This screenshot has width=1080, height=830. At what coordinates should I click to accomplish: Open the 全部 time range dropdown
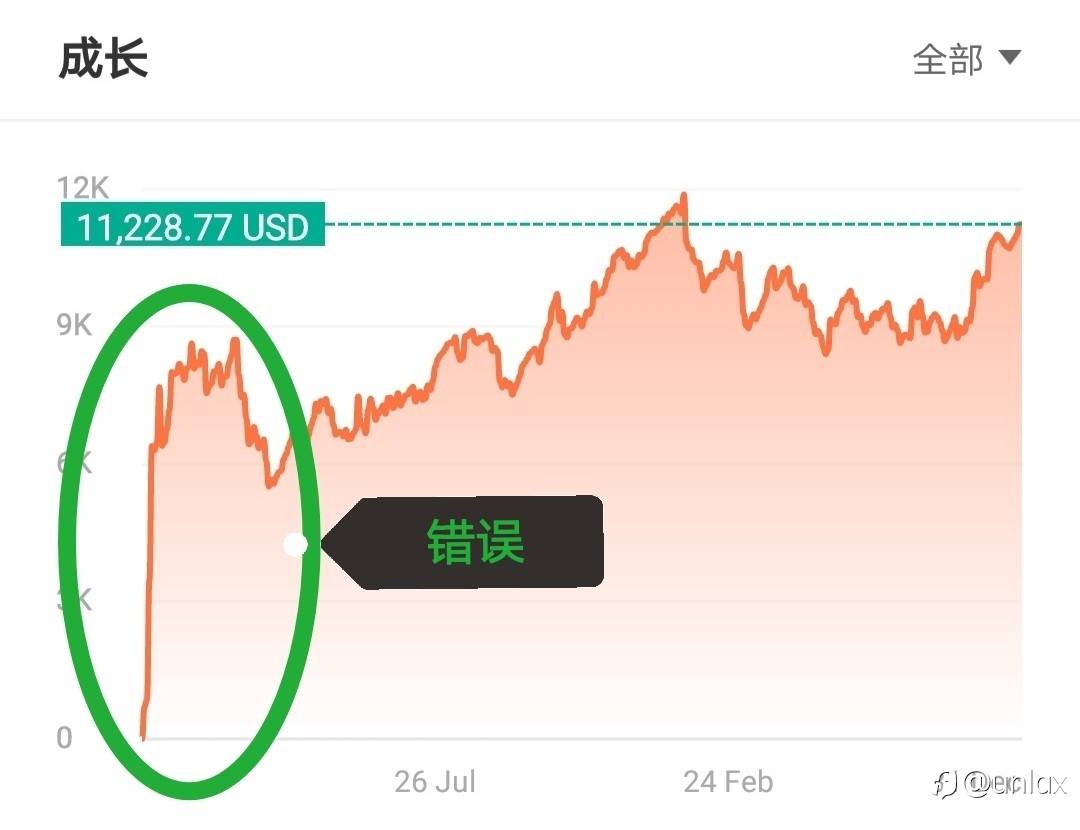point(966,60)
